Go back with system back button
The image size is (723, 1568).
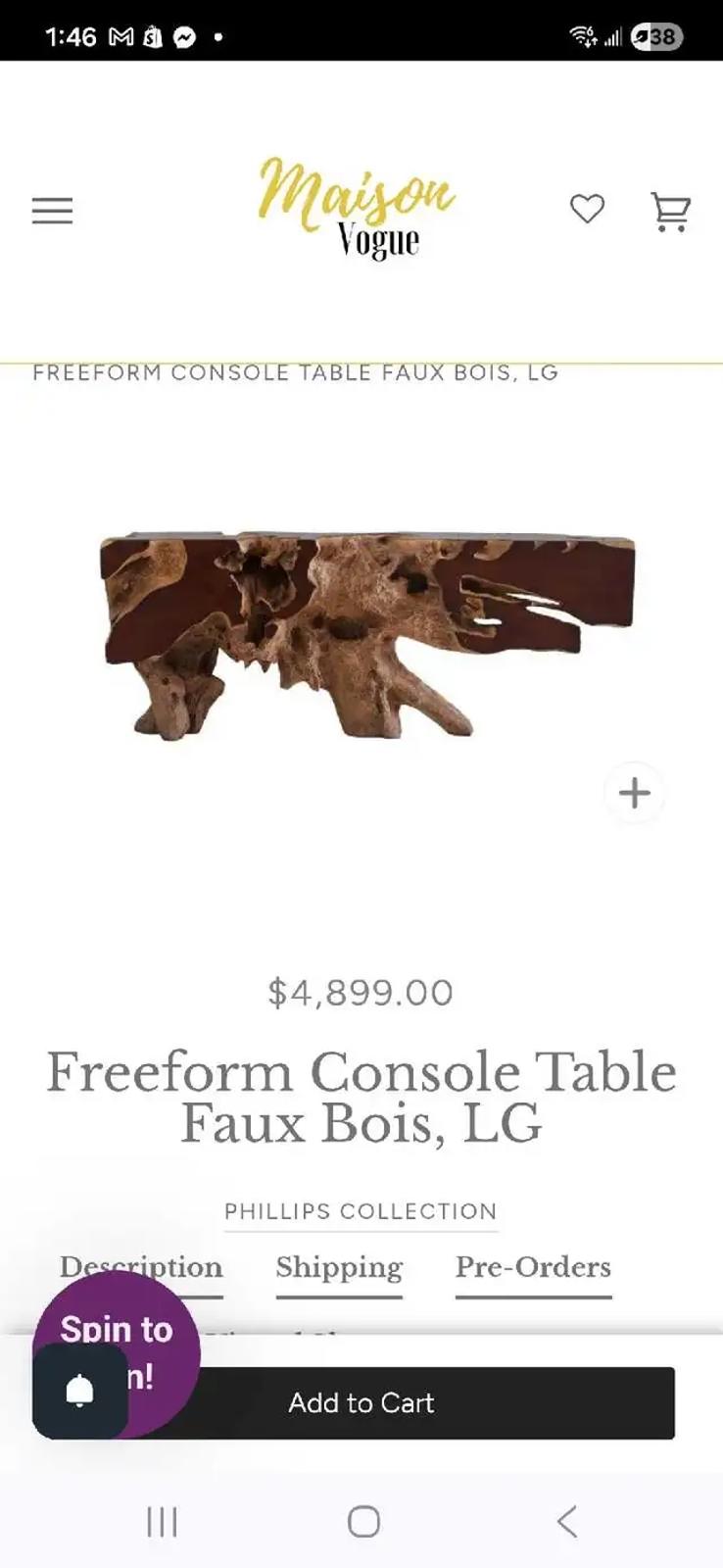click(566, 1521)
